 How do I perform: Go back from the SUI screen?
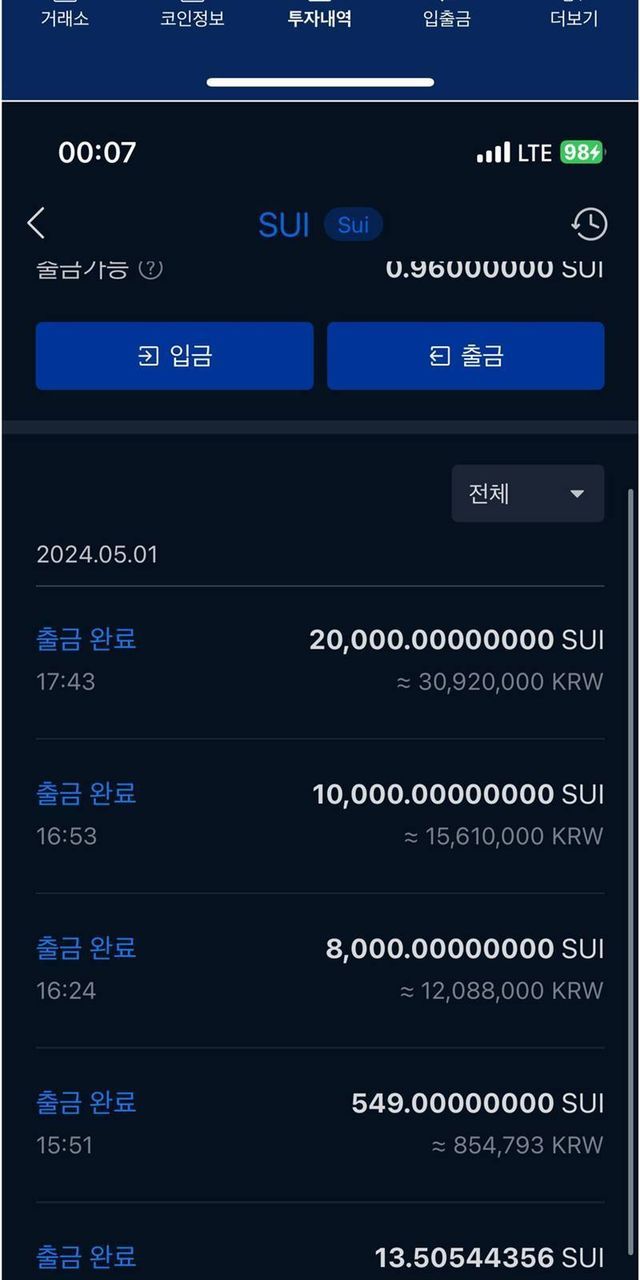36,223
